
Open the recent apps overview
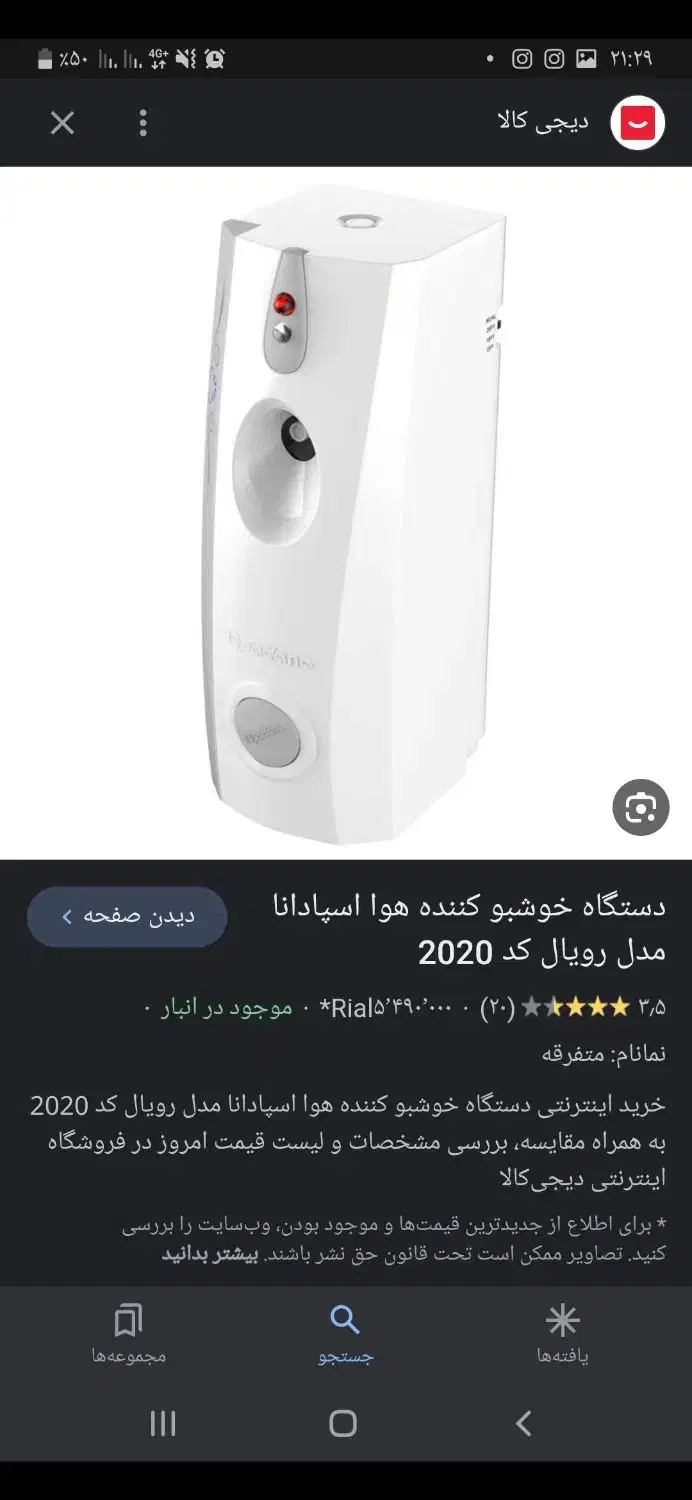163,1423
